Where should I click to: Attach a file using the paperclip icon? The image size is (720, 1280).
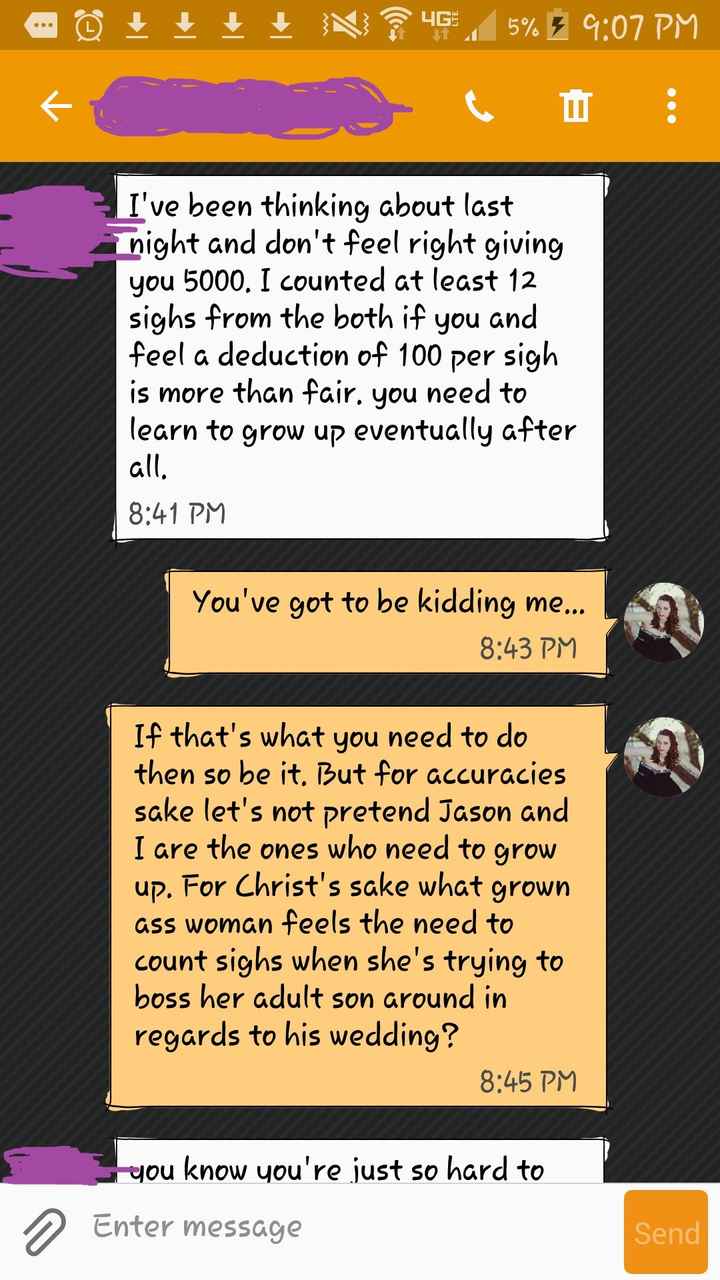coord(45,1231)
